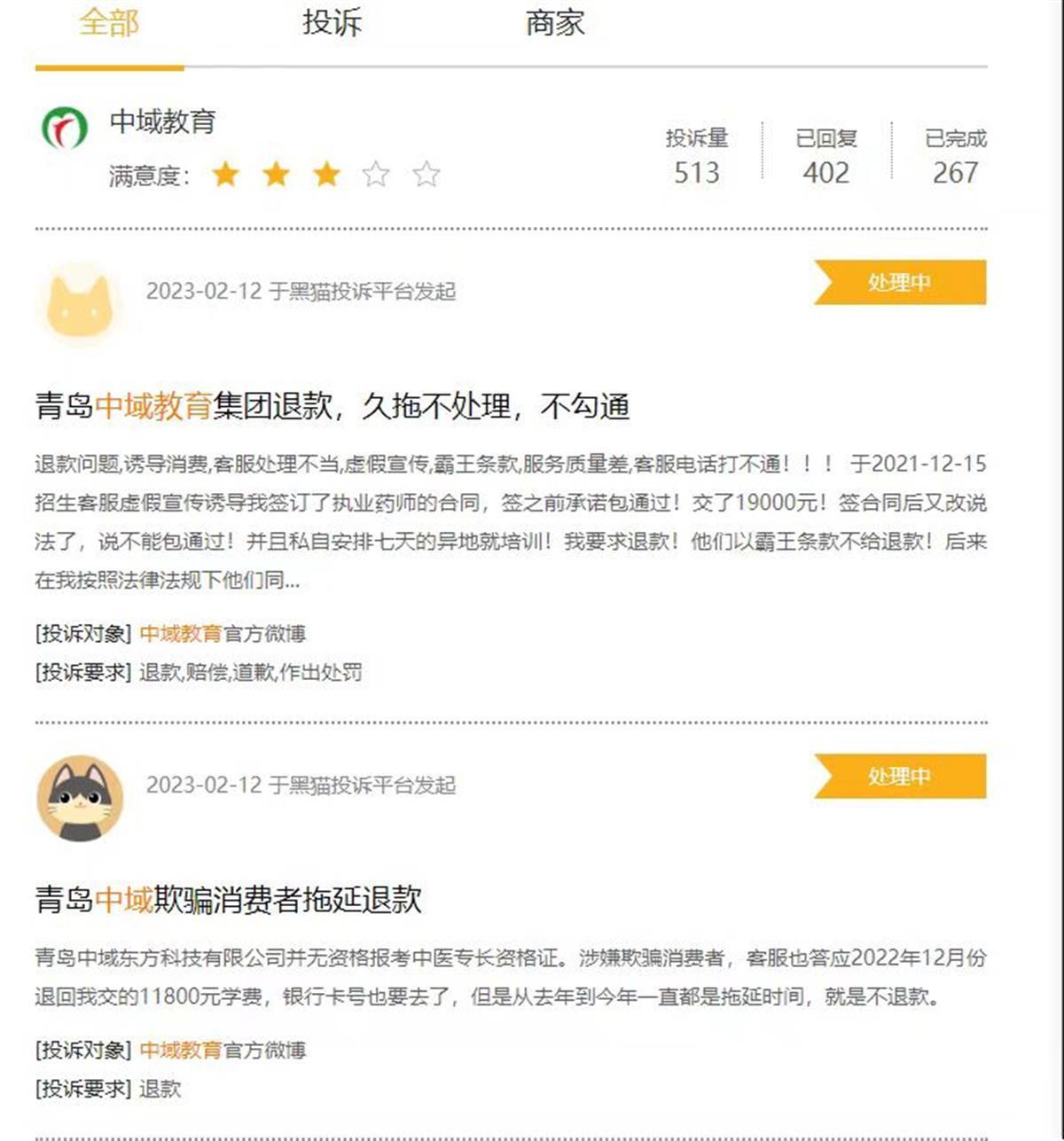
Task: Open complaint 青岛中域欺骗消费者拖延退款
Action: pos(228,900)
